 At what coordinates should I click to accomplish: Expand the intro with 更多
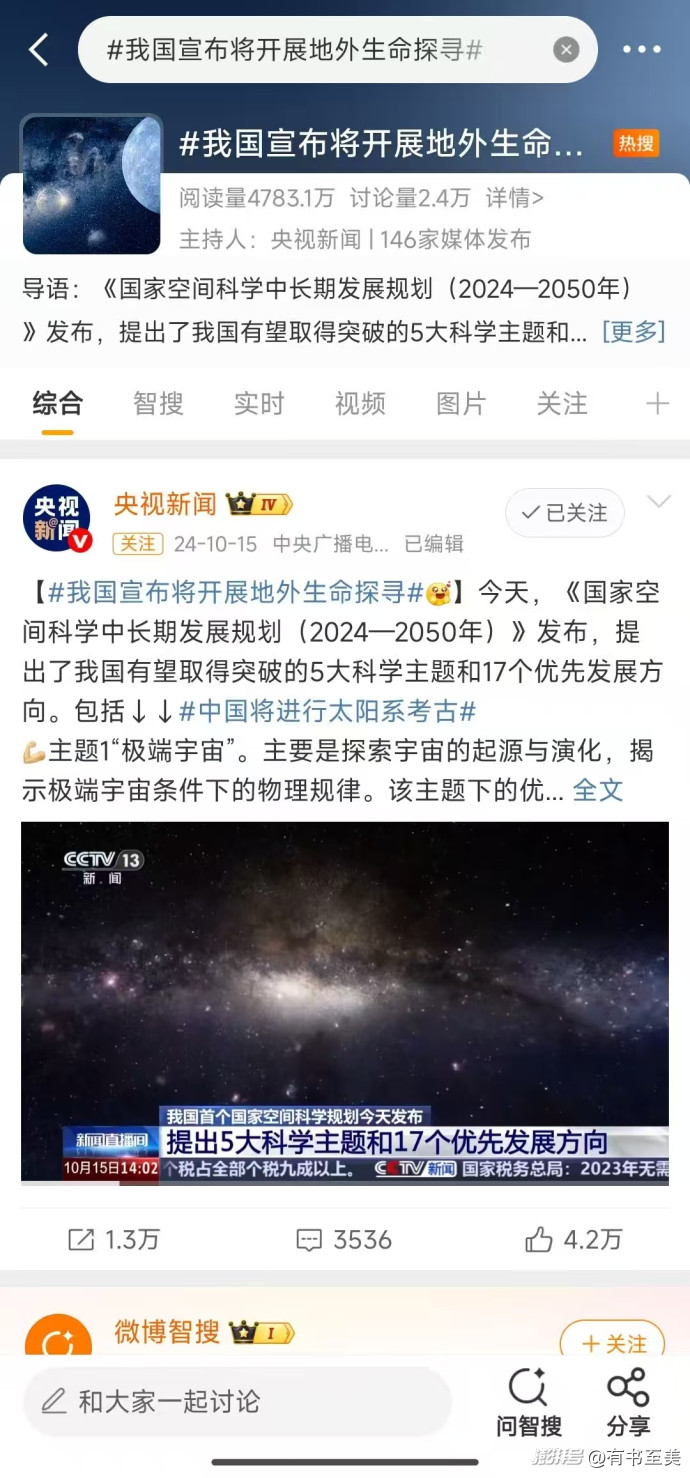[x=633, y=332]
